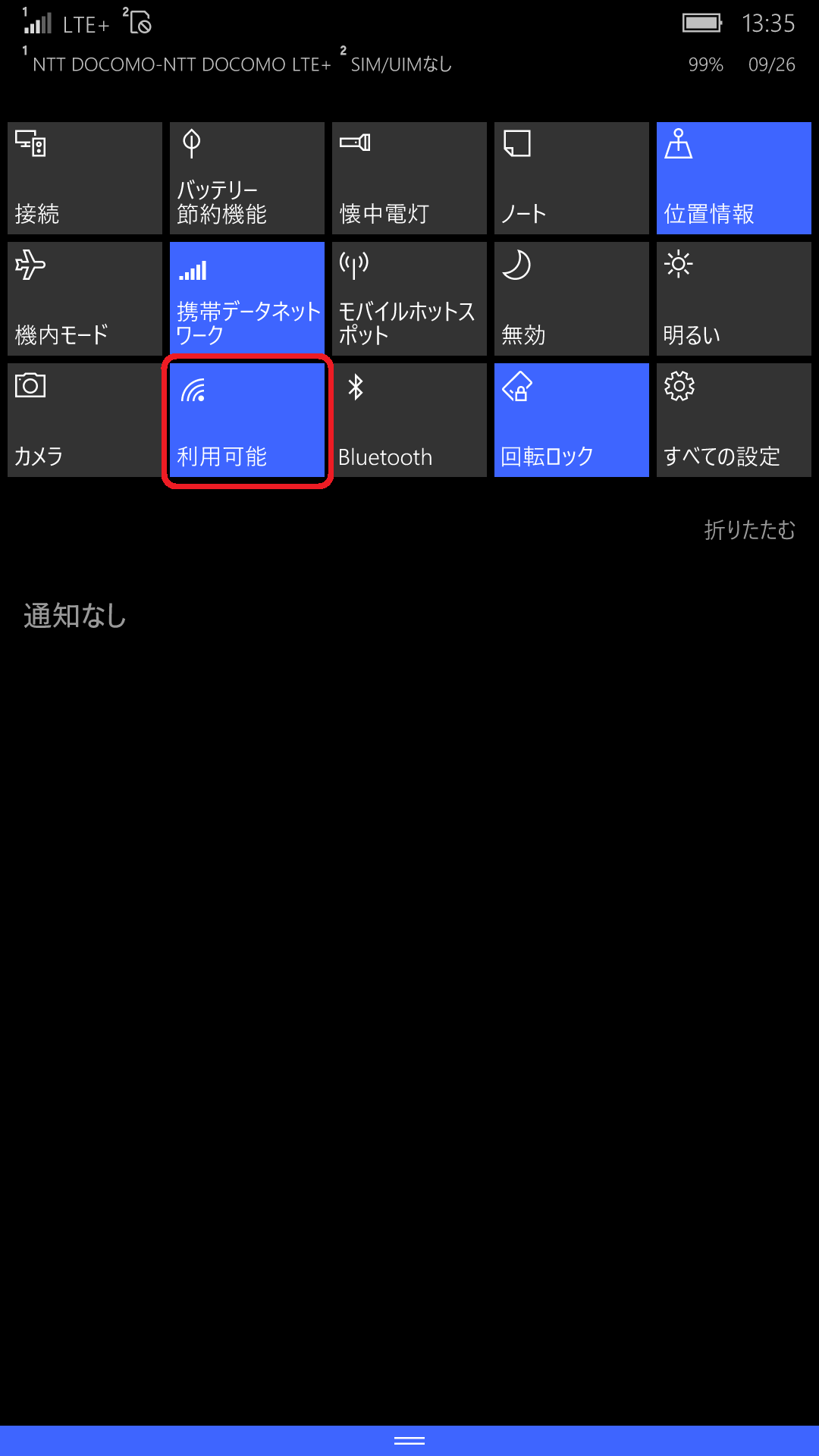Turn on Bluetooth
Image resolution: width=819 pixels, height=1456 pixels.
pyautogui.click(x=409, y=420)
